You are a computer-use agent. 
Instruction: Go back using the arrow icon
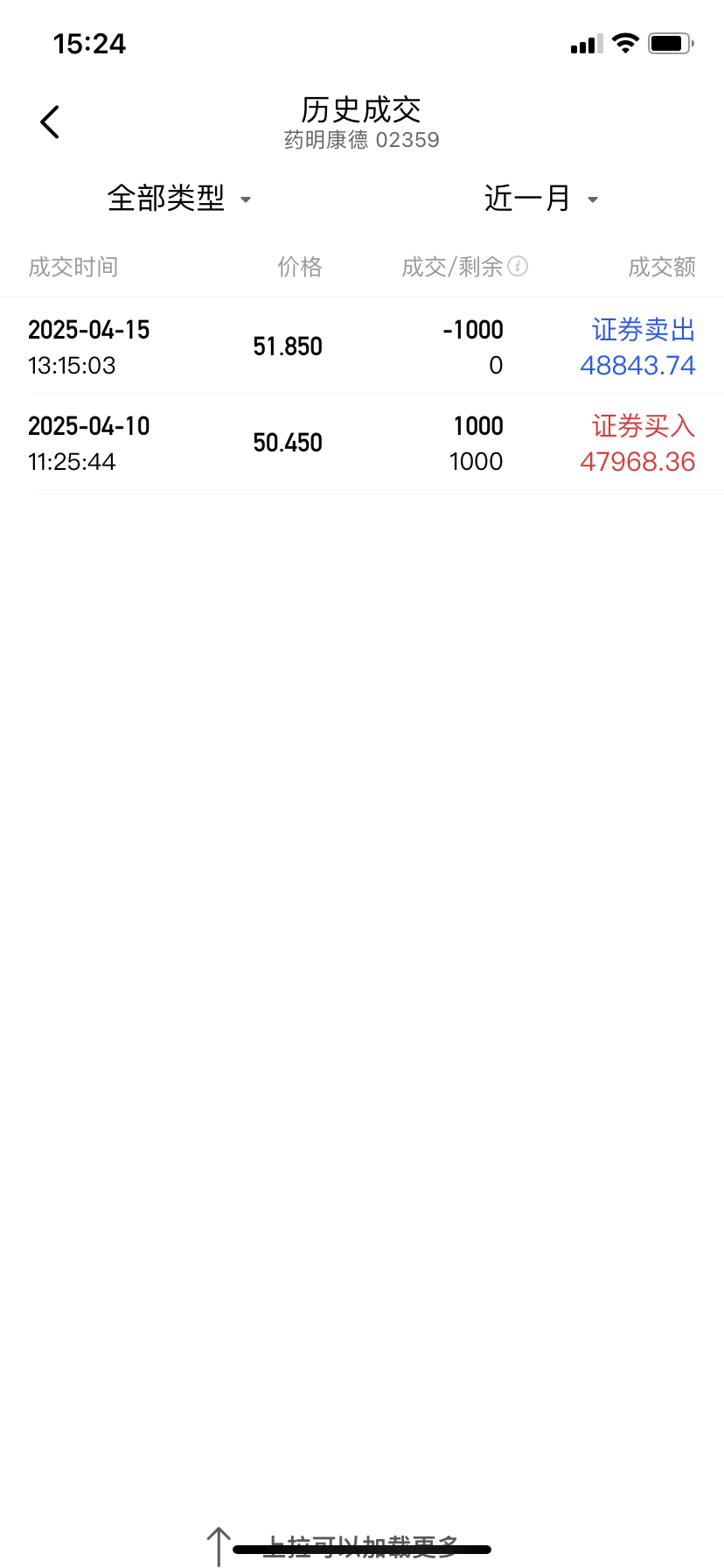tap(50, 122)
